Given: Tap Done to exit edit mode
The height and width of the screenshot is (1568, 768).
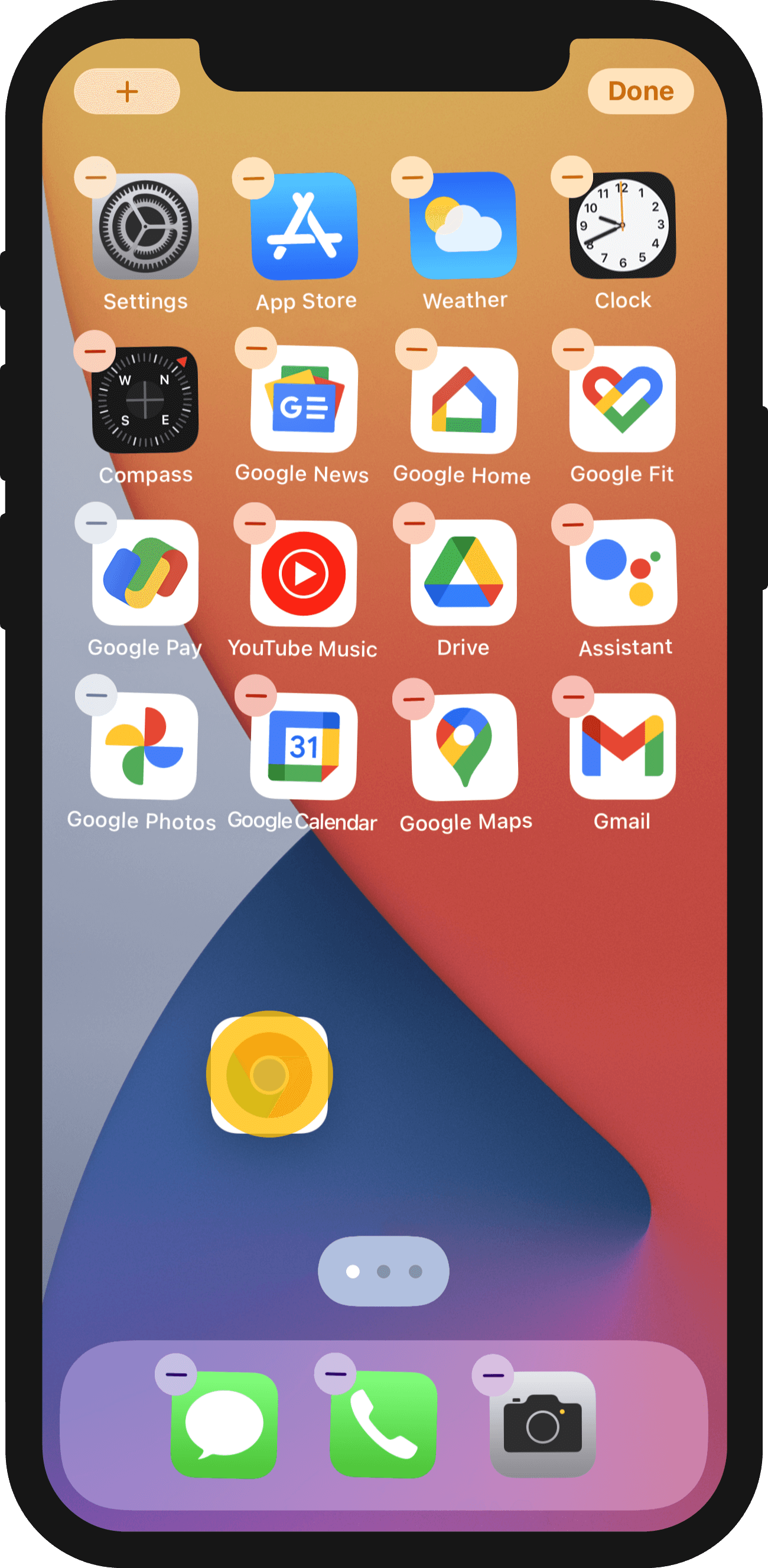Looking at the screenshot, I should 642,92.
